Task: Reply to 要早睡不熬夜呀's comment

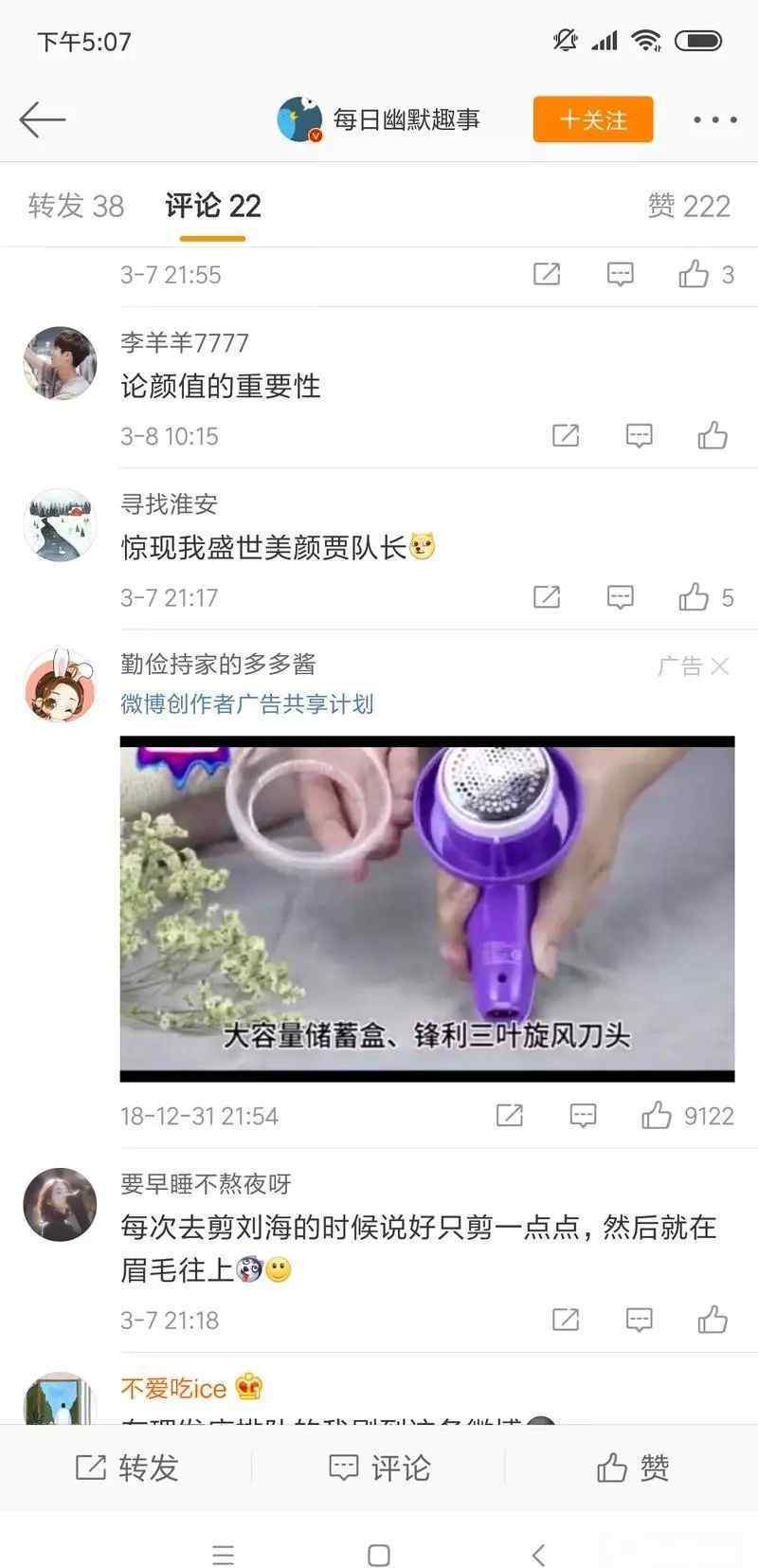Action: pyautogui.click(x=640, y=1320)
